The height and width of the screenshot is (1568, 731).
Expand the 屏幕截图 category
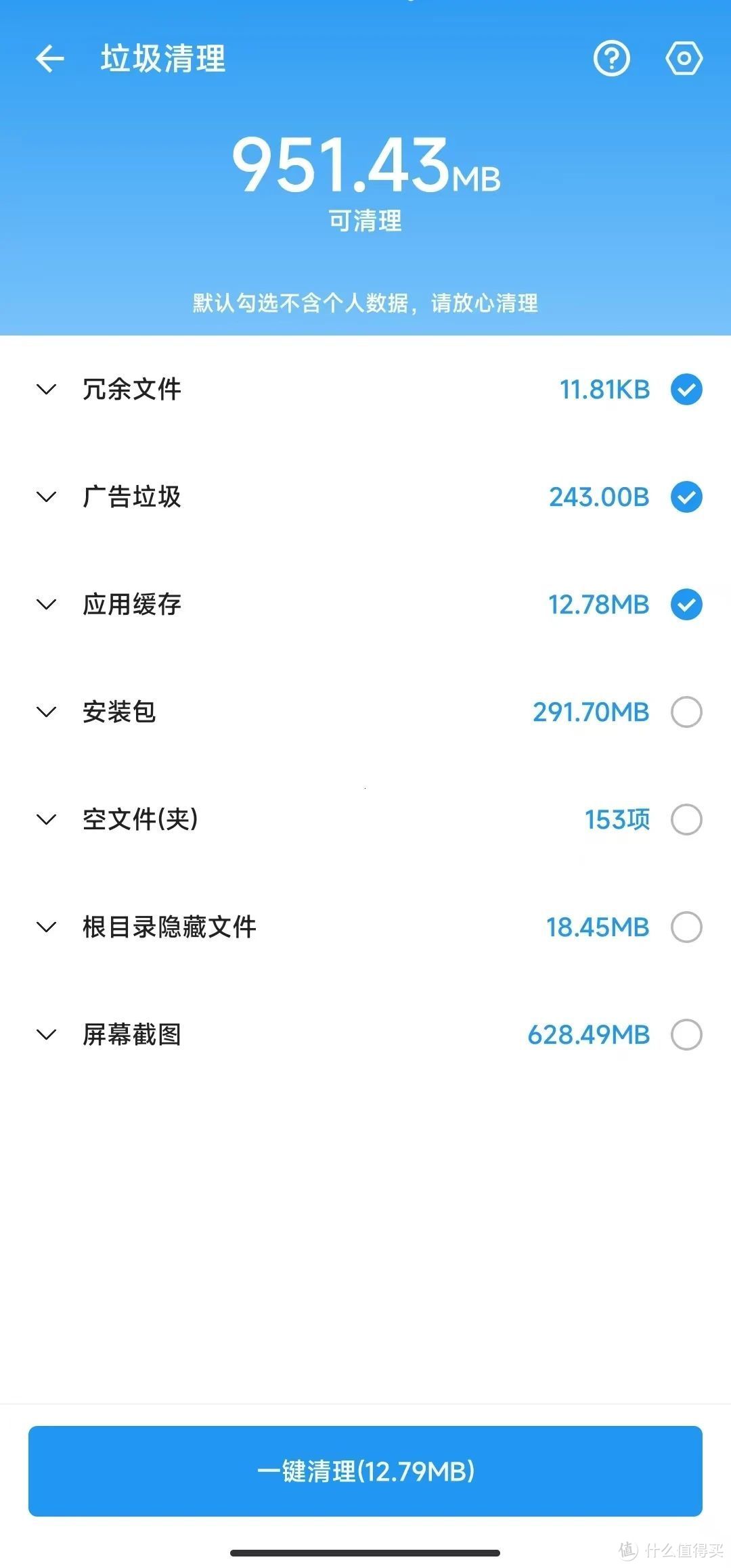[x=46, y=1035]
